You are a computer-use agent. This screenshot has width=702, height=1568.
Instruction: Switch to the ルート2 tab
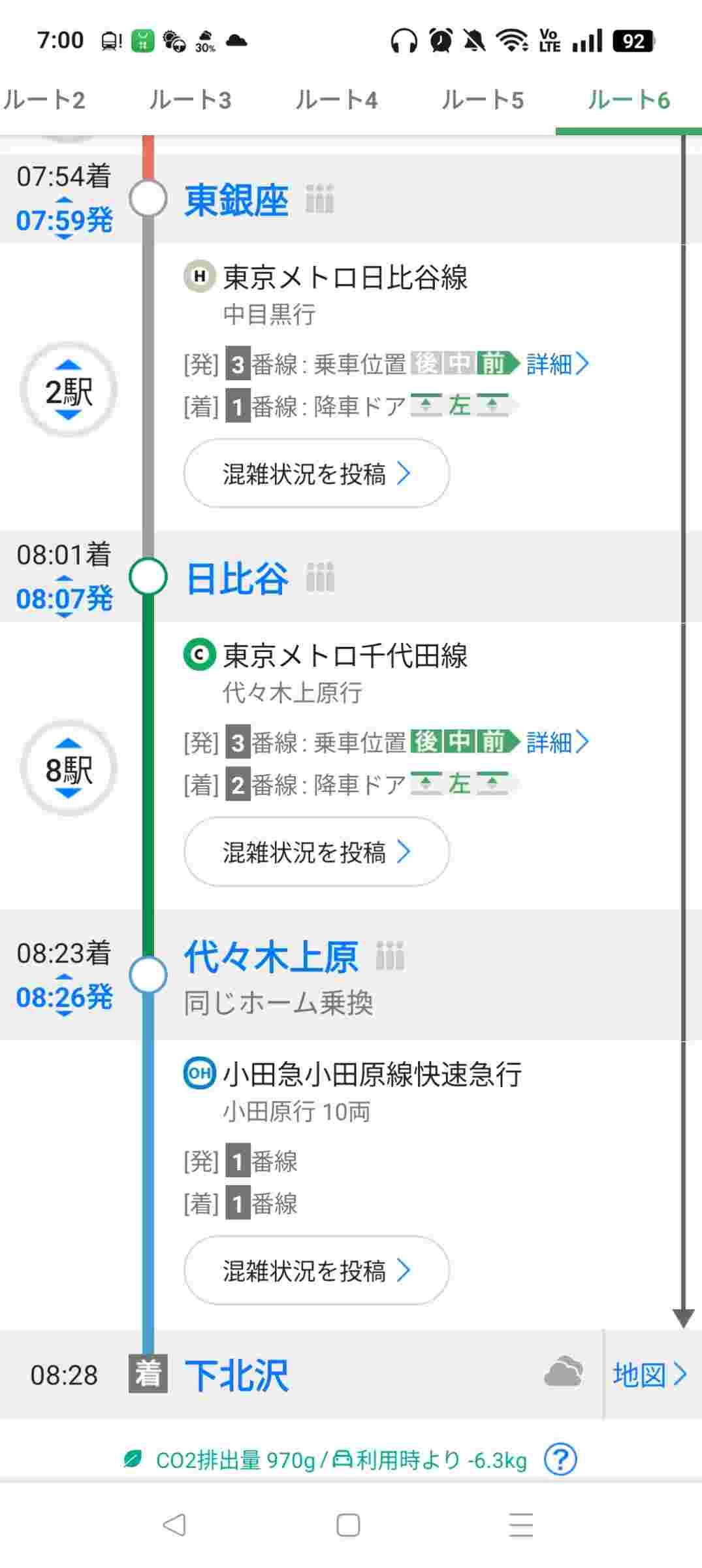tap(46, 100)
